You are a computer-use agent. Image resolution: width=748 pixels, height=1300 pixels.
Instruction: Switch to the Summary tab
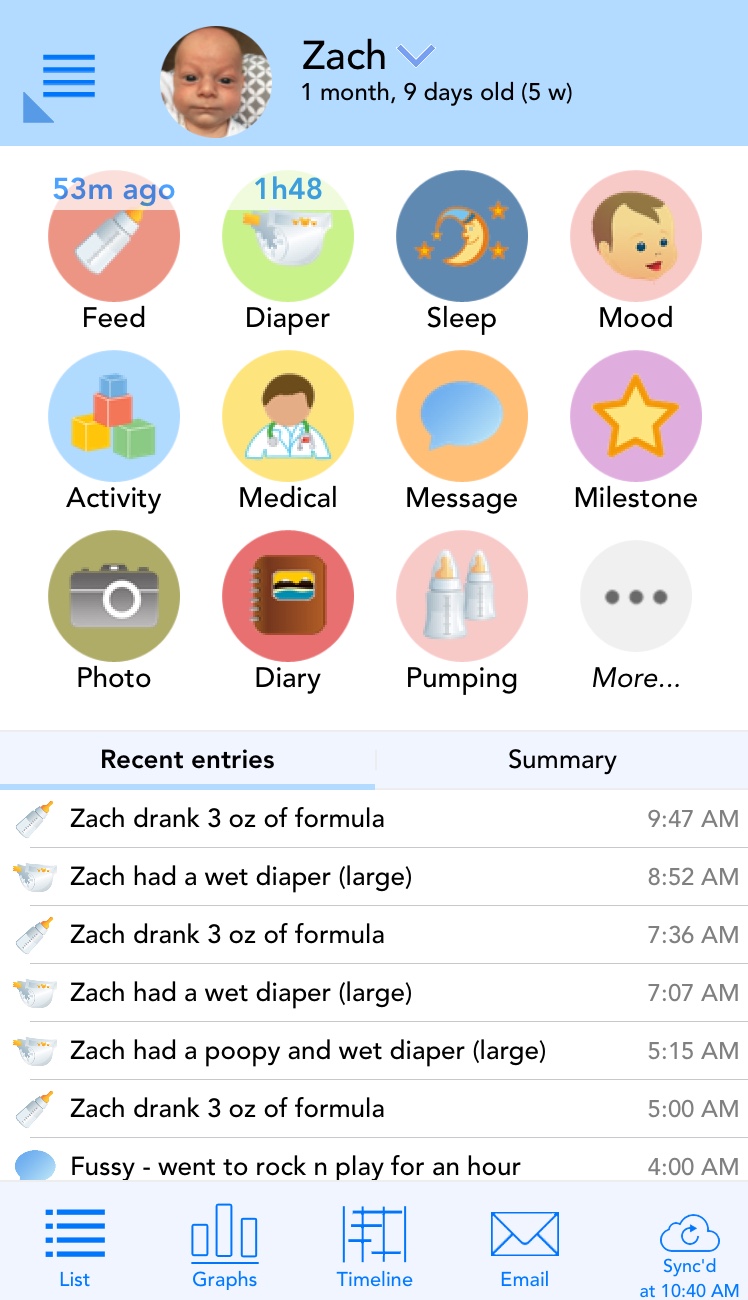click(x=562, y=760)
